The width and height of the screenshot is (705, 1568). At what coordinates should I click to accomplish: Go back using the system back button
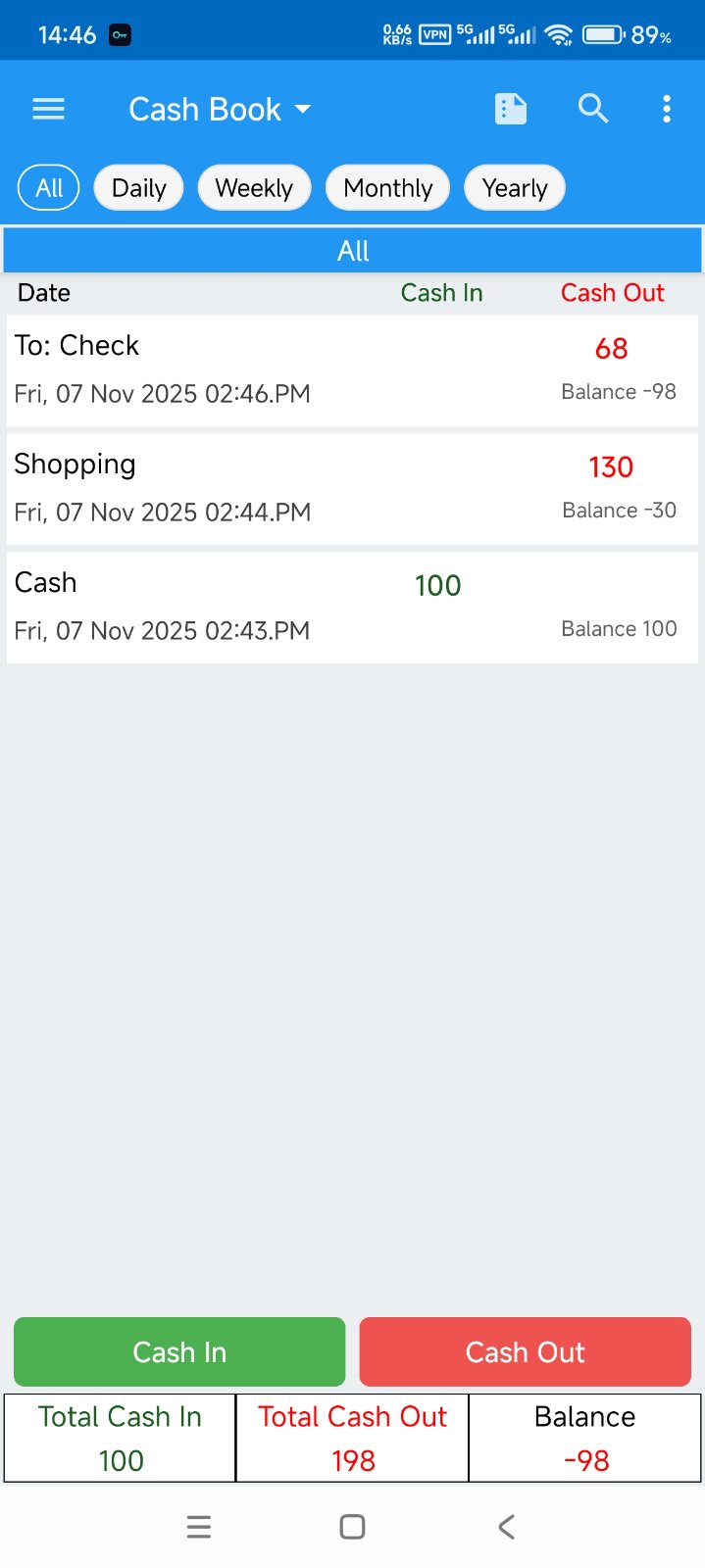click(506, 1526)
